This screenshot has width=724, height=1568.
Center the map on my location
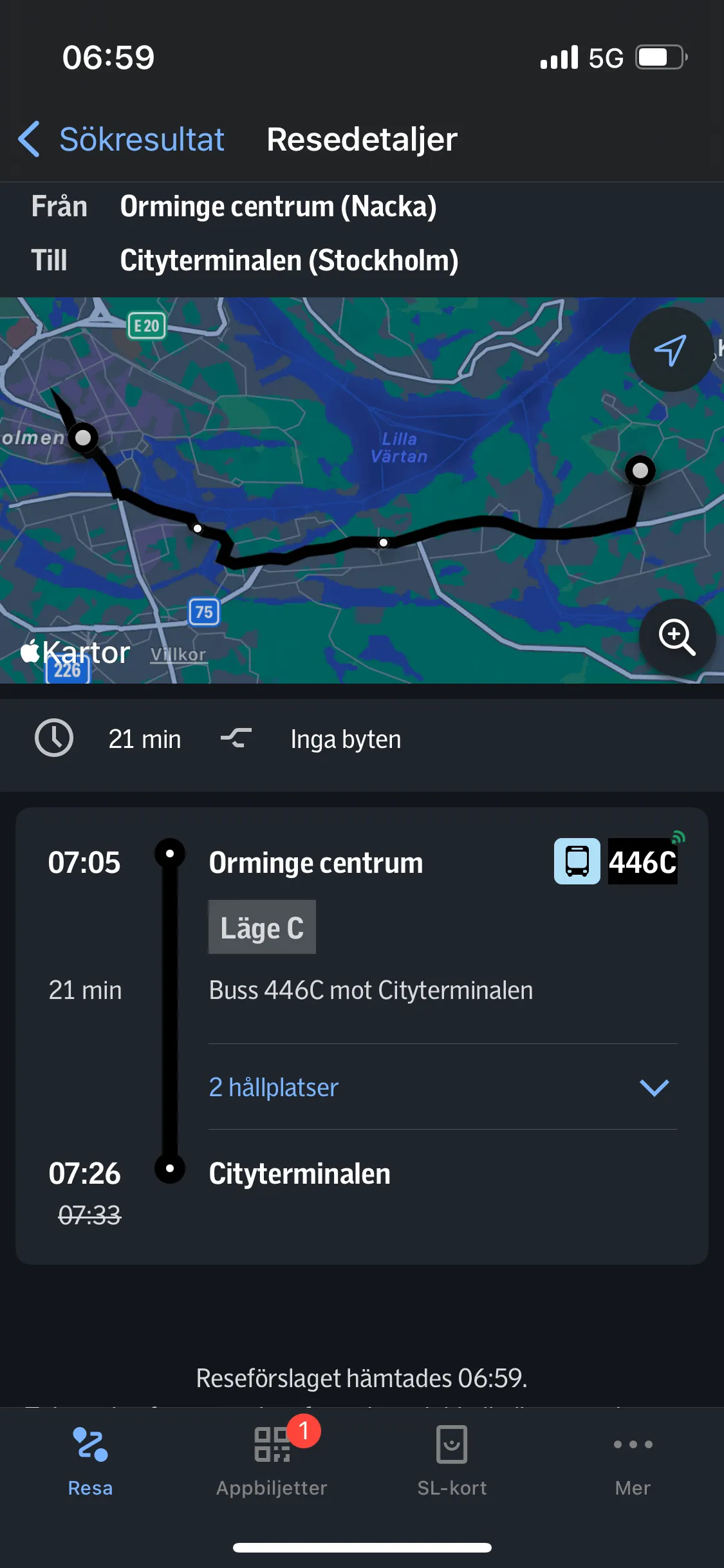click(x=671, y=350)
